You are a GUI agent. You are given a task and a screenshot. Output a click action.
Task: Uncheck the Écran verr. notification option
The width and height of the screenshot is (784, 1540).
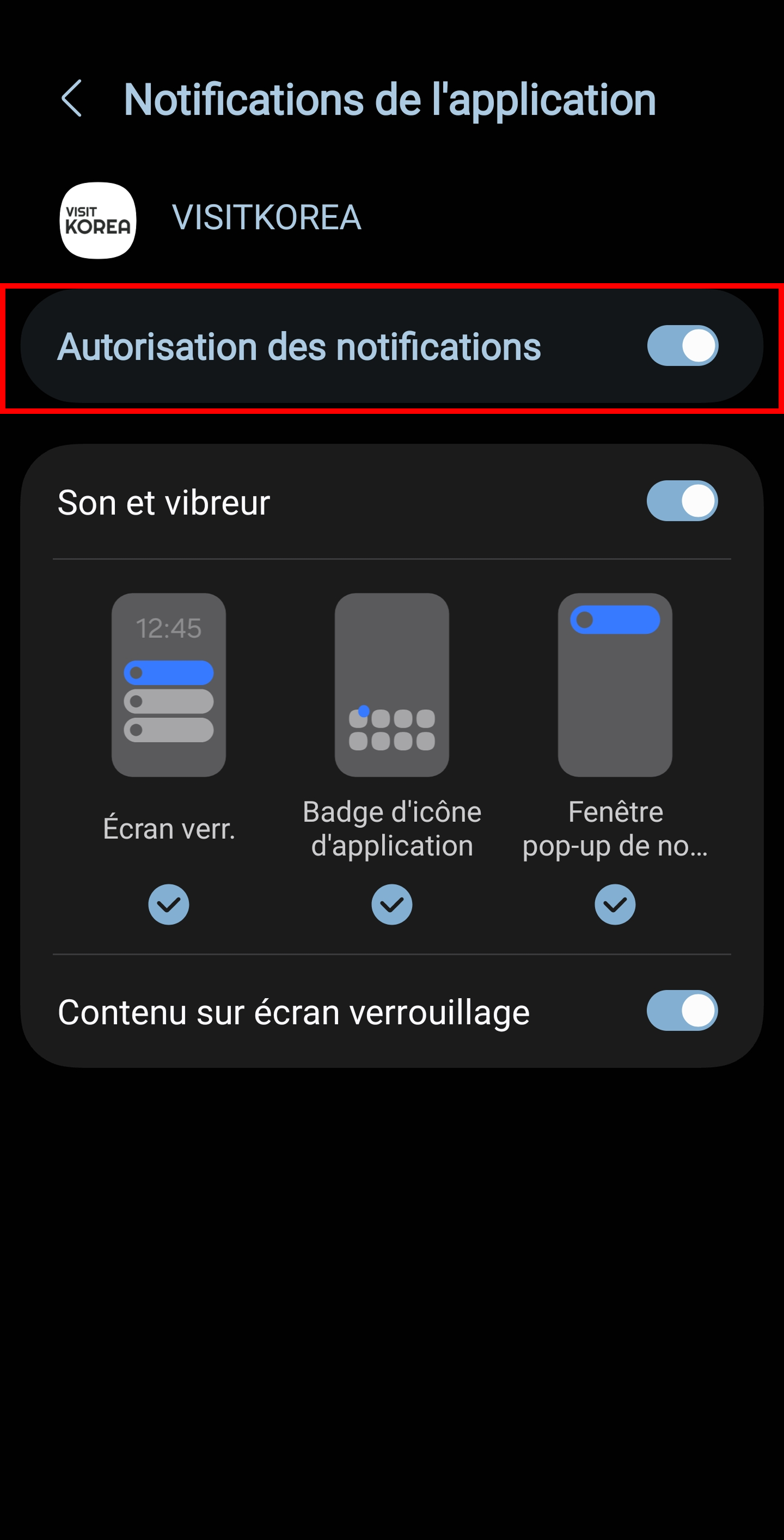tap(169, 904)
